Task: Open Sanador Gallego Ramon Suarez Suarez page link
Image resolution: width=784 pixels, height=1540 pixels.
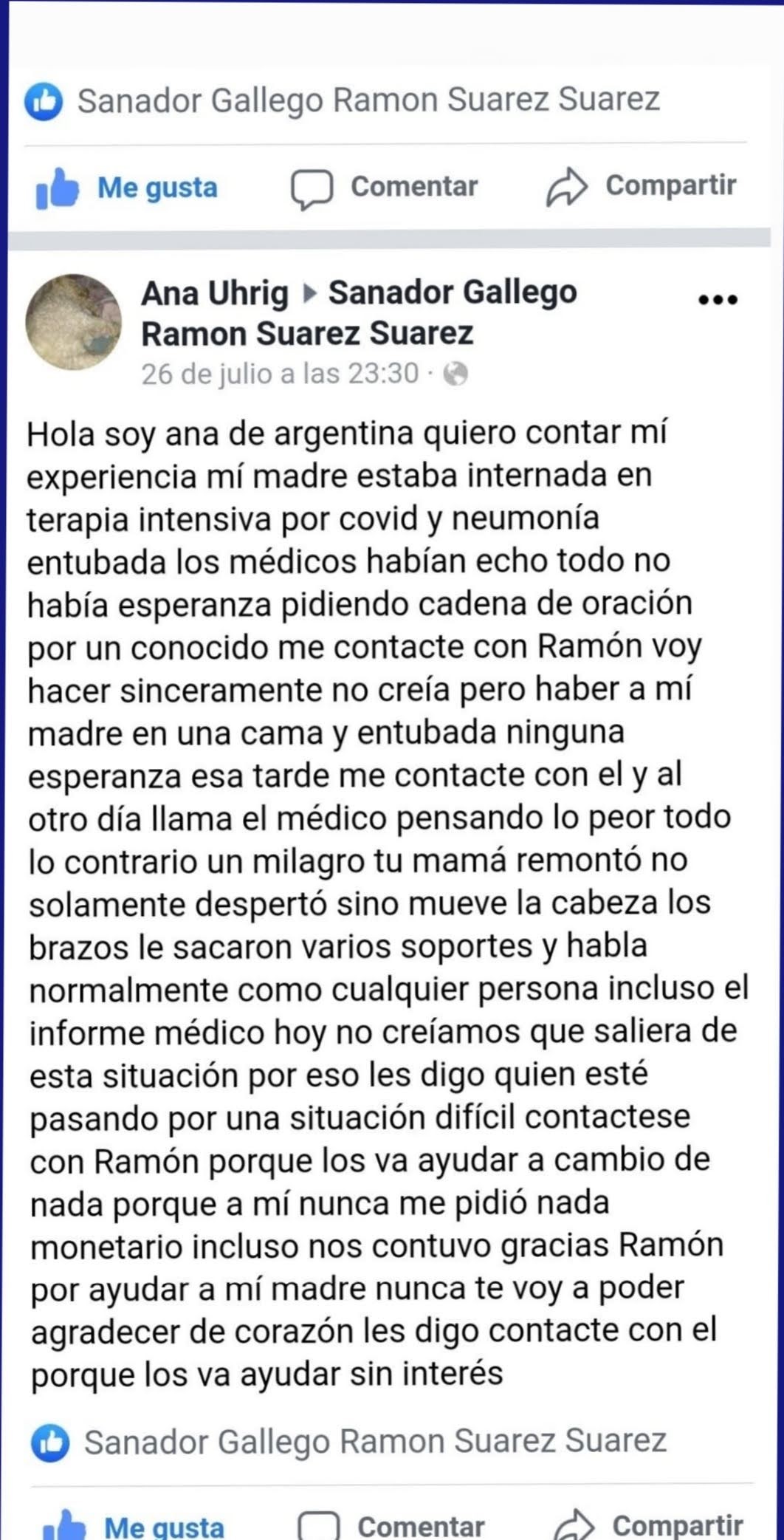Action: pos(452,293)
